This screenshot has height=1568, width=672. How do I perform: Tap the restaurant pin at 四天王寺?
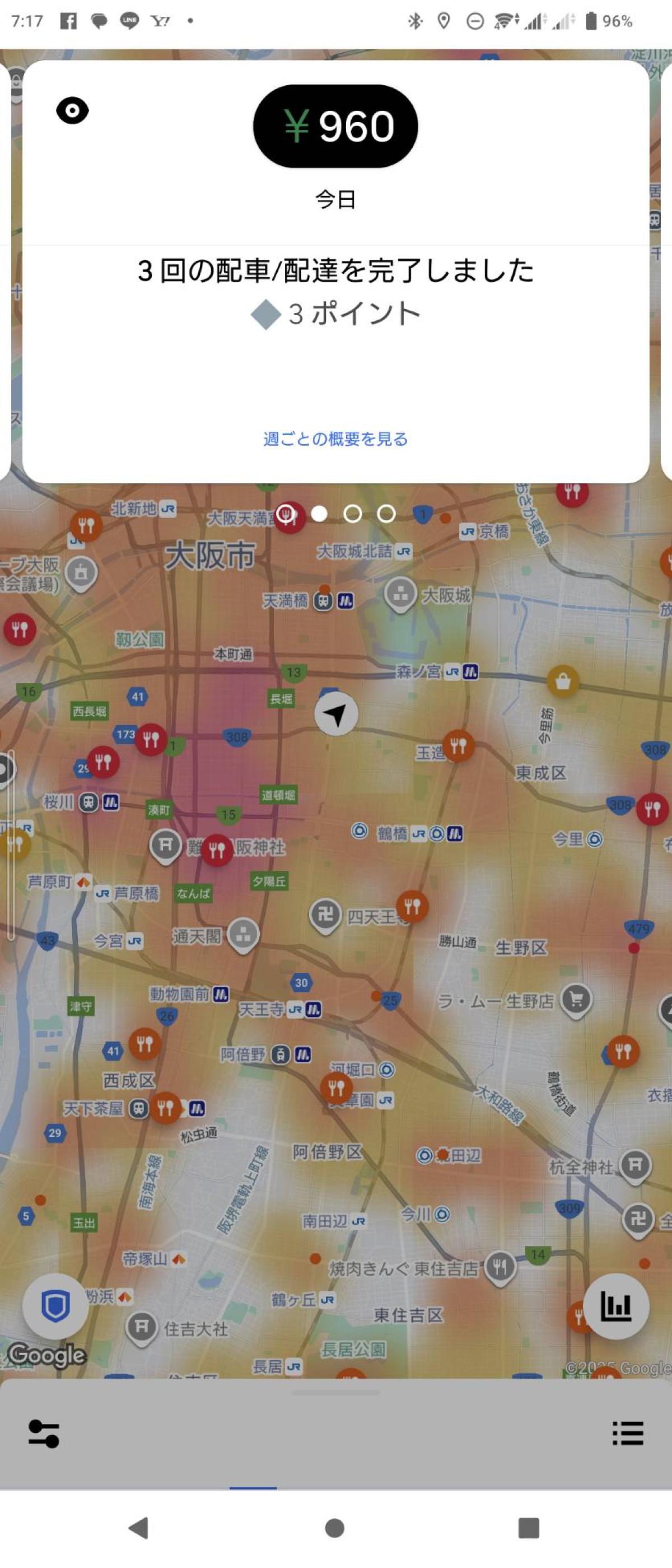point(412,906)
